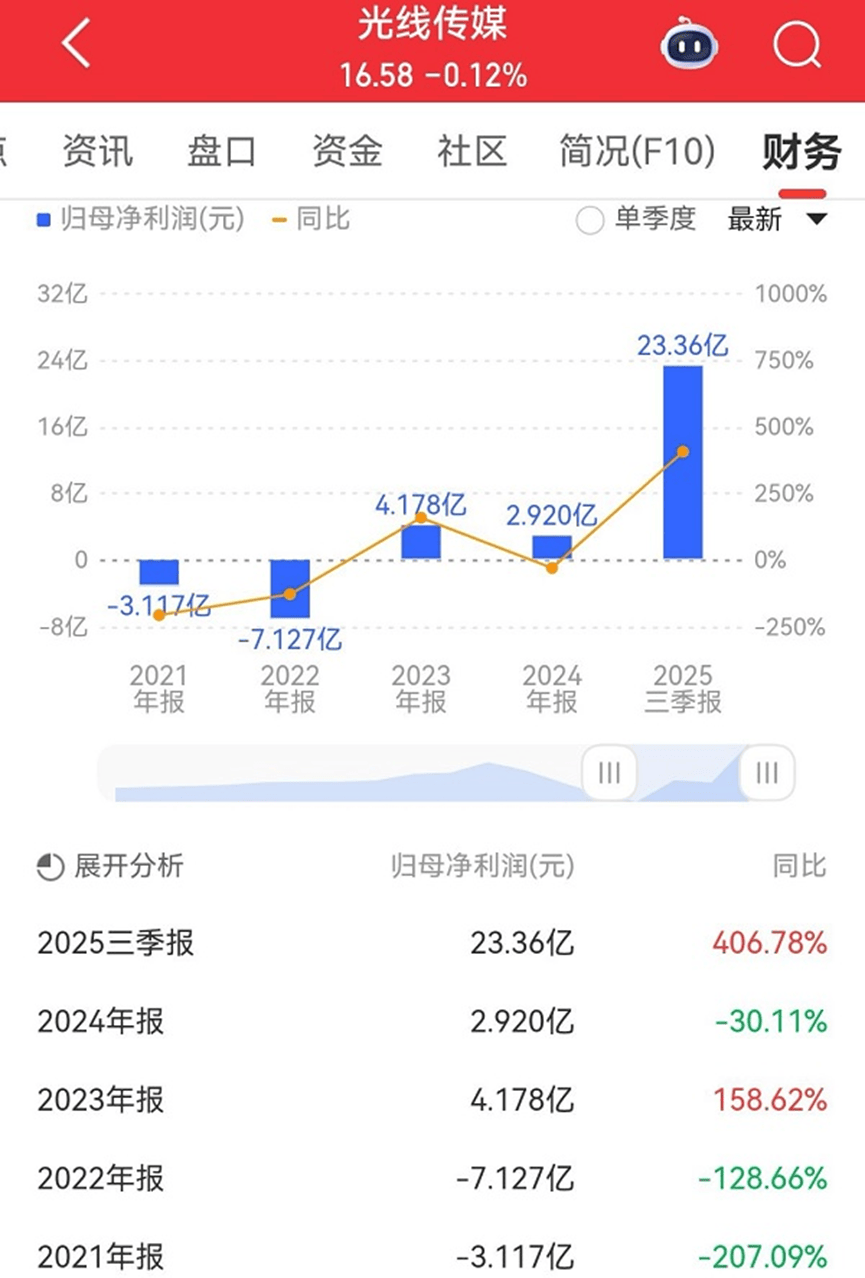Open the 资金 tab

347,152
